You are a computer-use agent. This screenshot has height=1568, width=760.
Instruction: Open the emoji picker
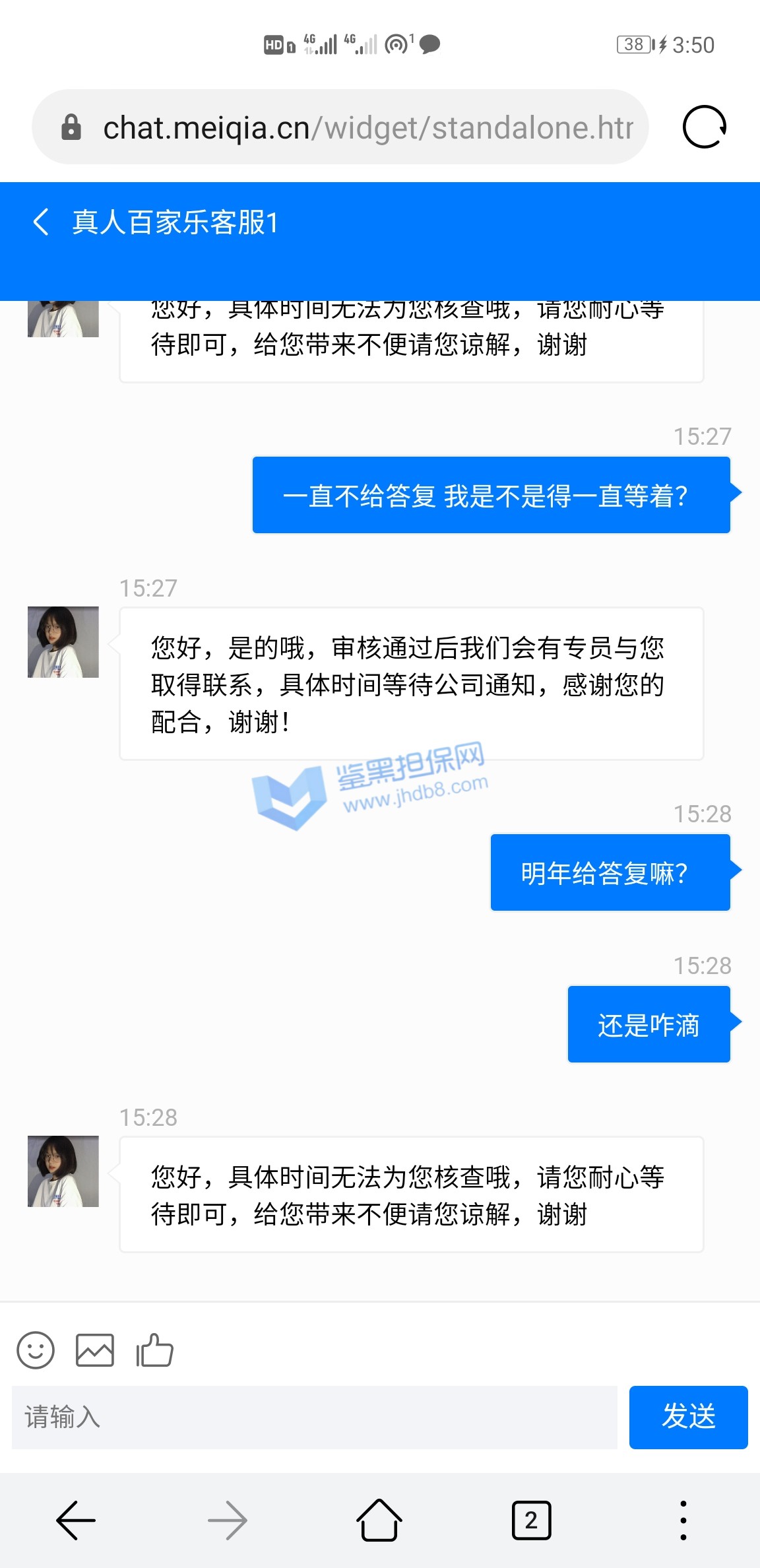click(x=36, y=1350)
